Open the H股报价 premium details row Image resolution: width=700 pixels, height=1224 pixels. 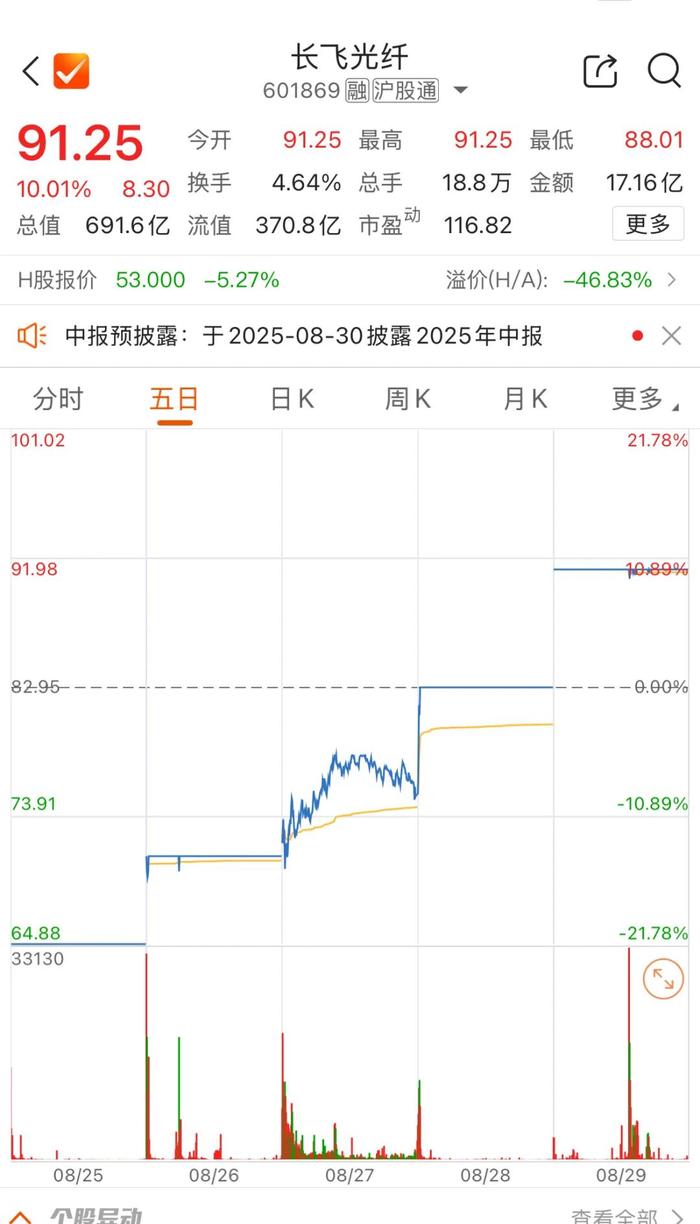click(350, 280)
